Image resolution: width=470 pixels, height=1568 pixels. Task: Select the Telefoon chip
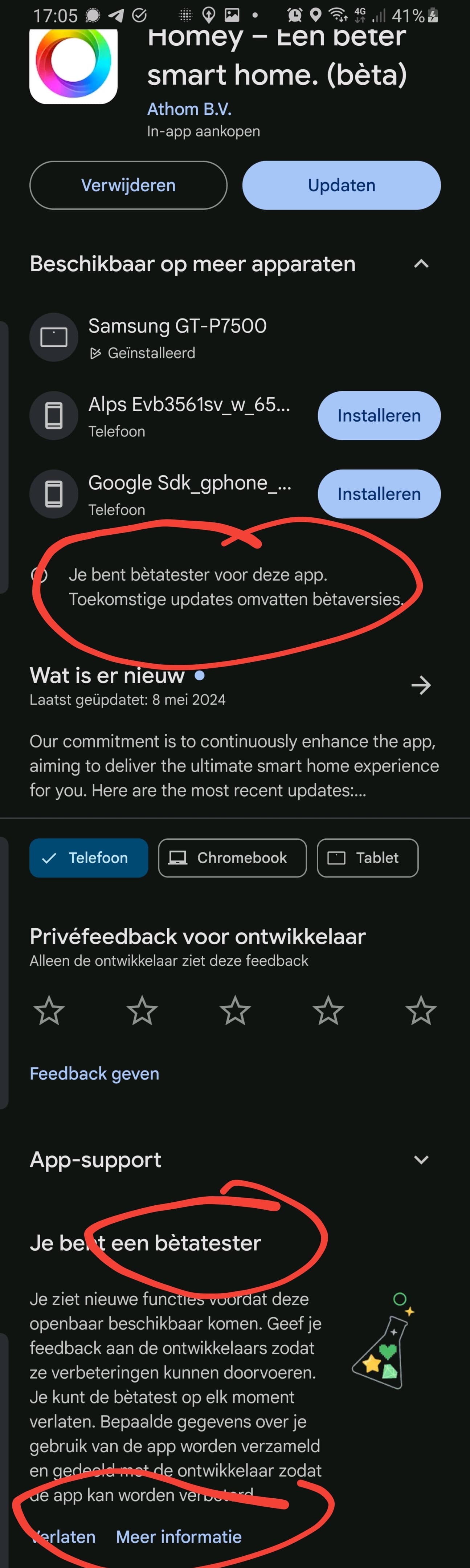[88, 858]
